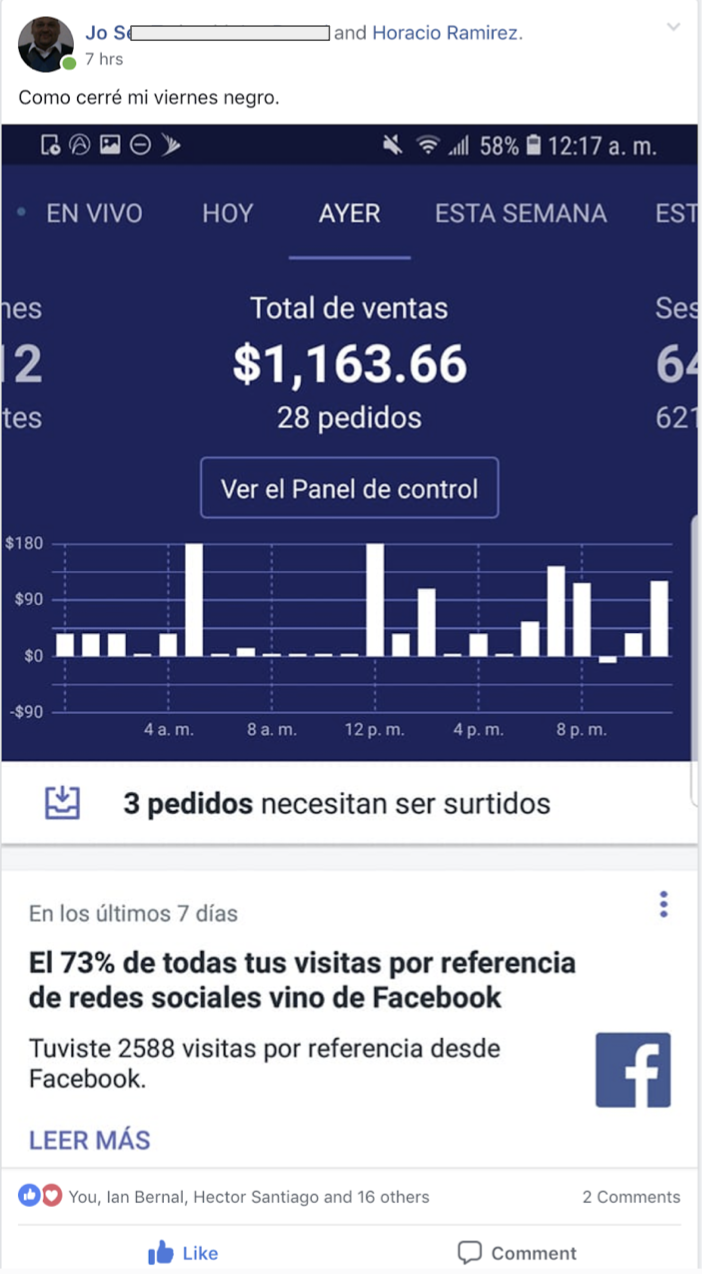The image size is (702, 1274).
Task: Open the post author's name link
Action: pos(99,33)
